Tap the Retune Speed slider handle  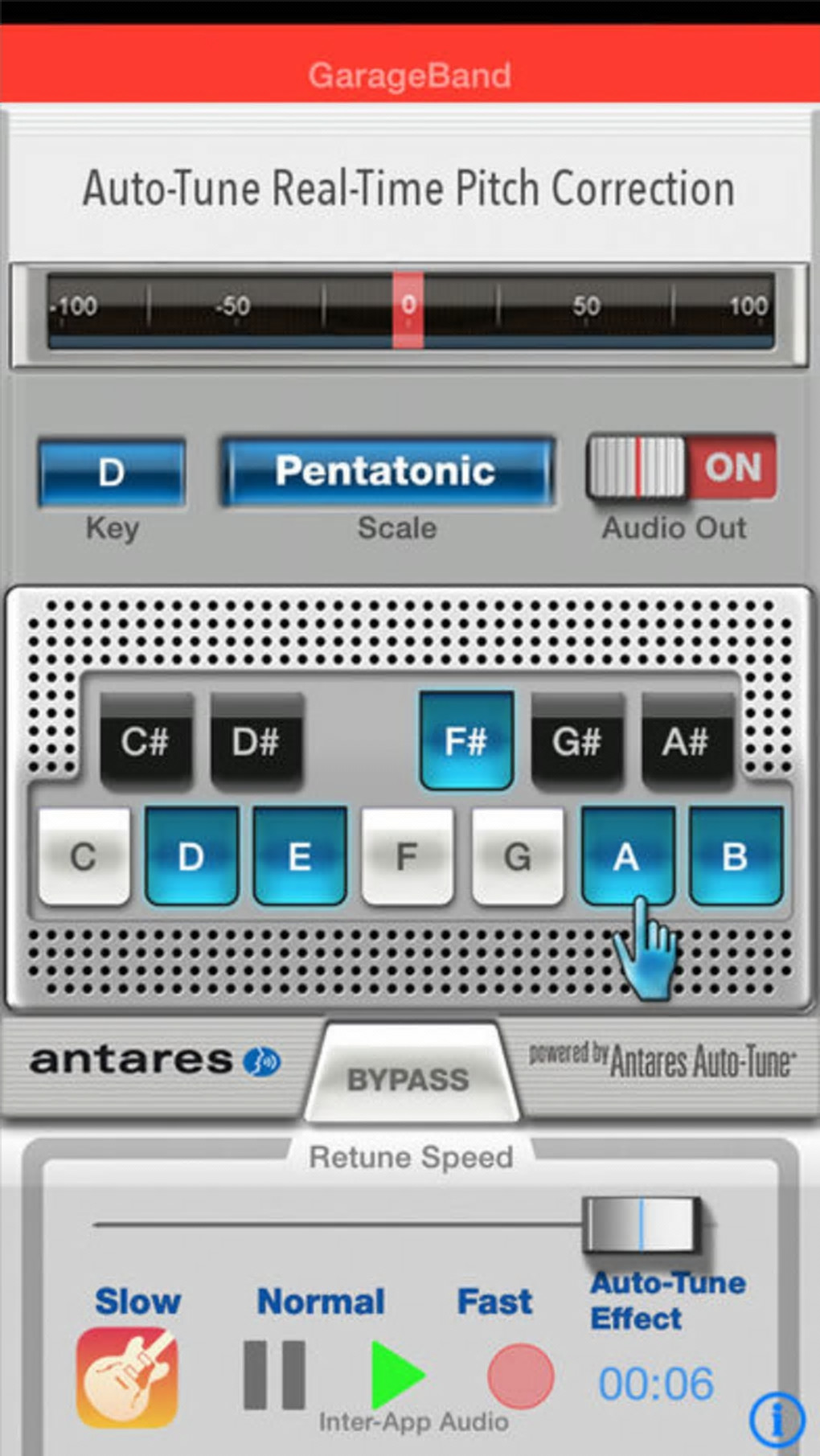641,1224
